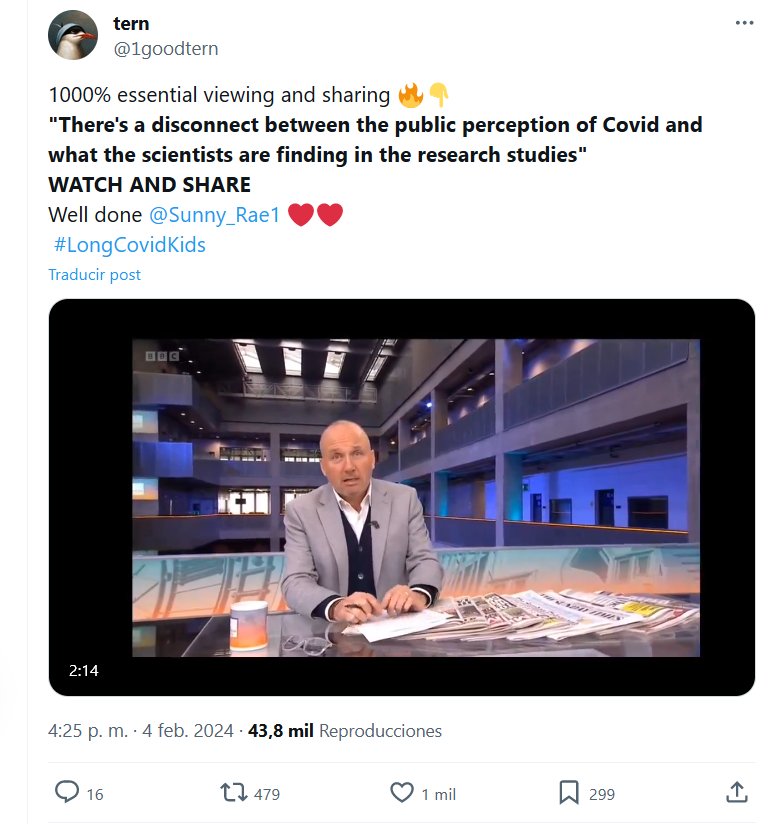Open the #LongCovidKids hashtag
776x824 pixels.
click(x=130, y=245)
